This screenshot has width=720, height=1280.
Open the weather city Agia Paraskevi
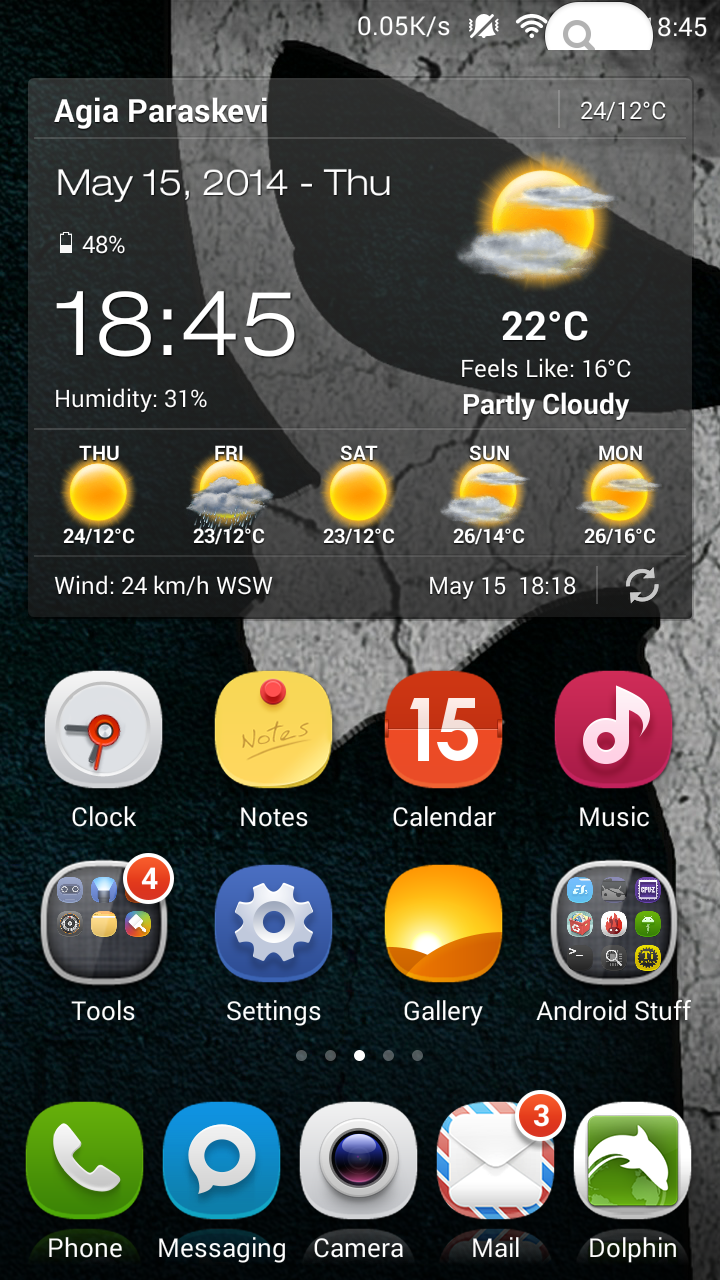point(161,110)
